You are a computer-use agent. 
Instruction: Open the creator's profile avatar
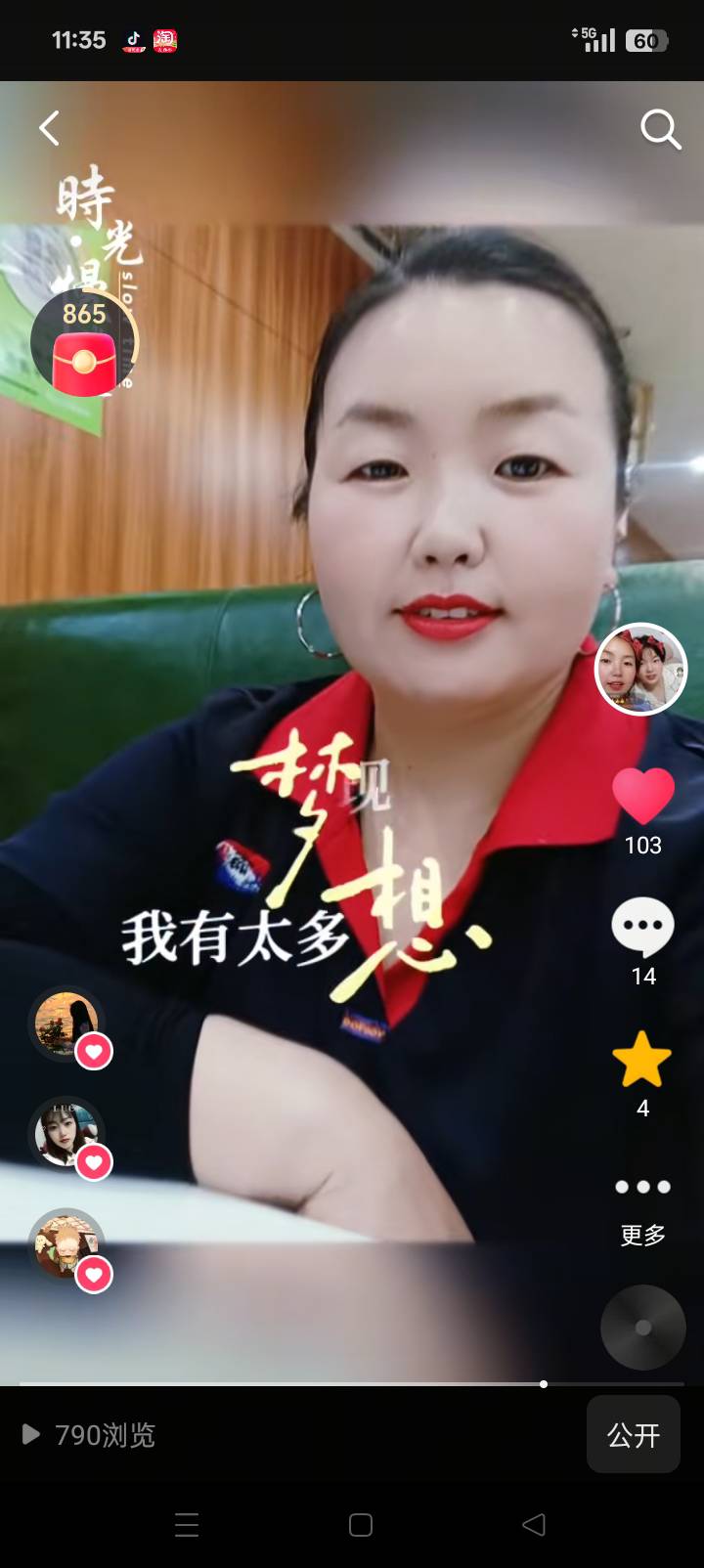click(x=641, y=670)
